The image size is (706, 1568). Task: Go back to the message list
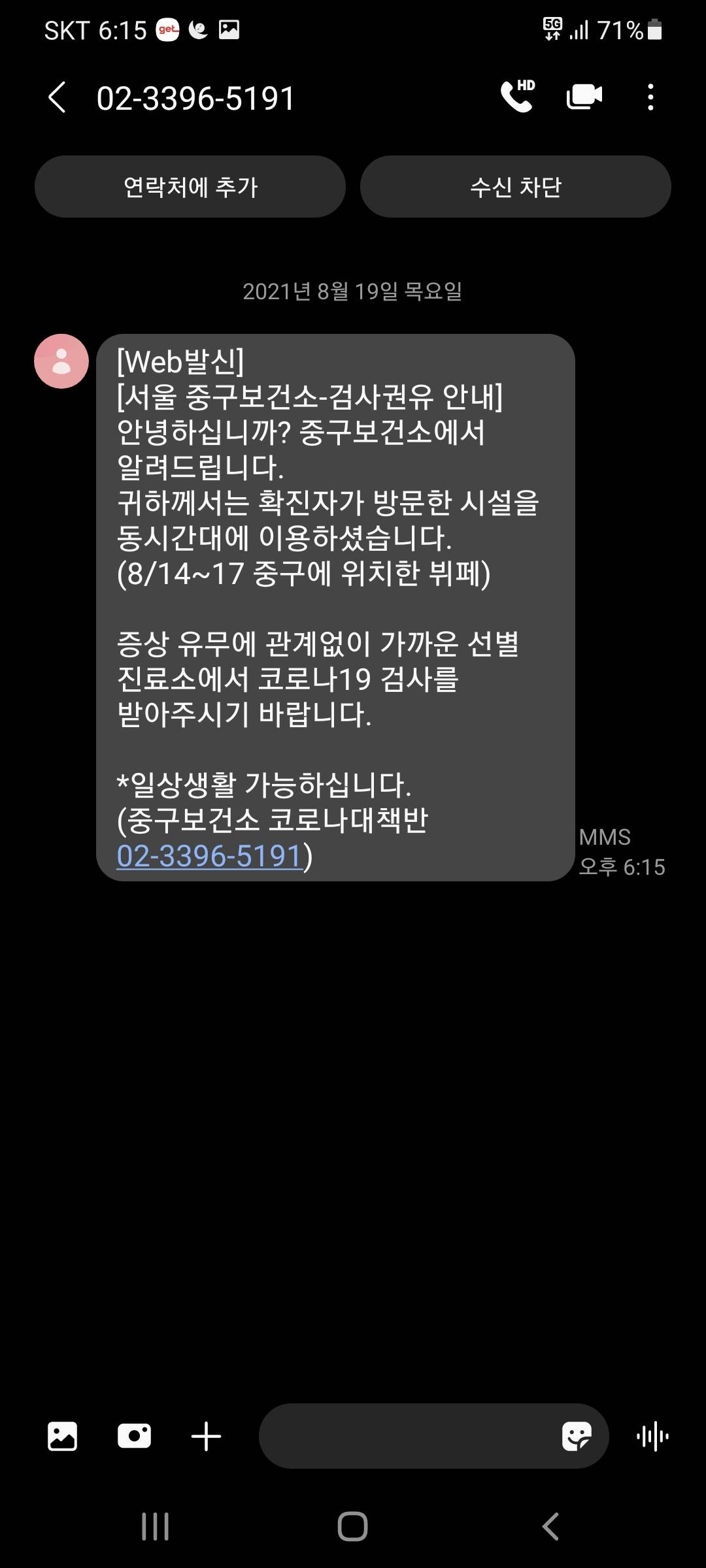(x=58, y=98)
